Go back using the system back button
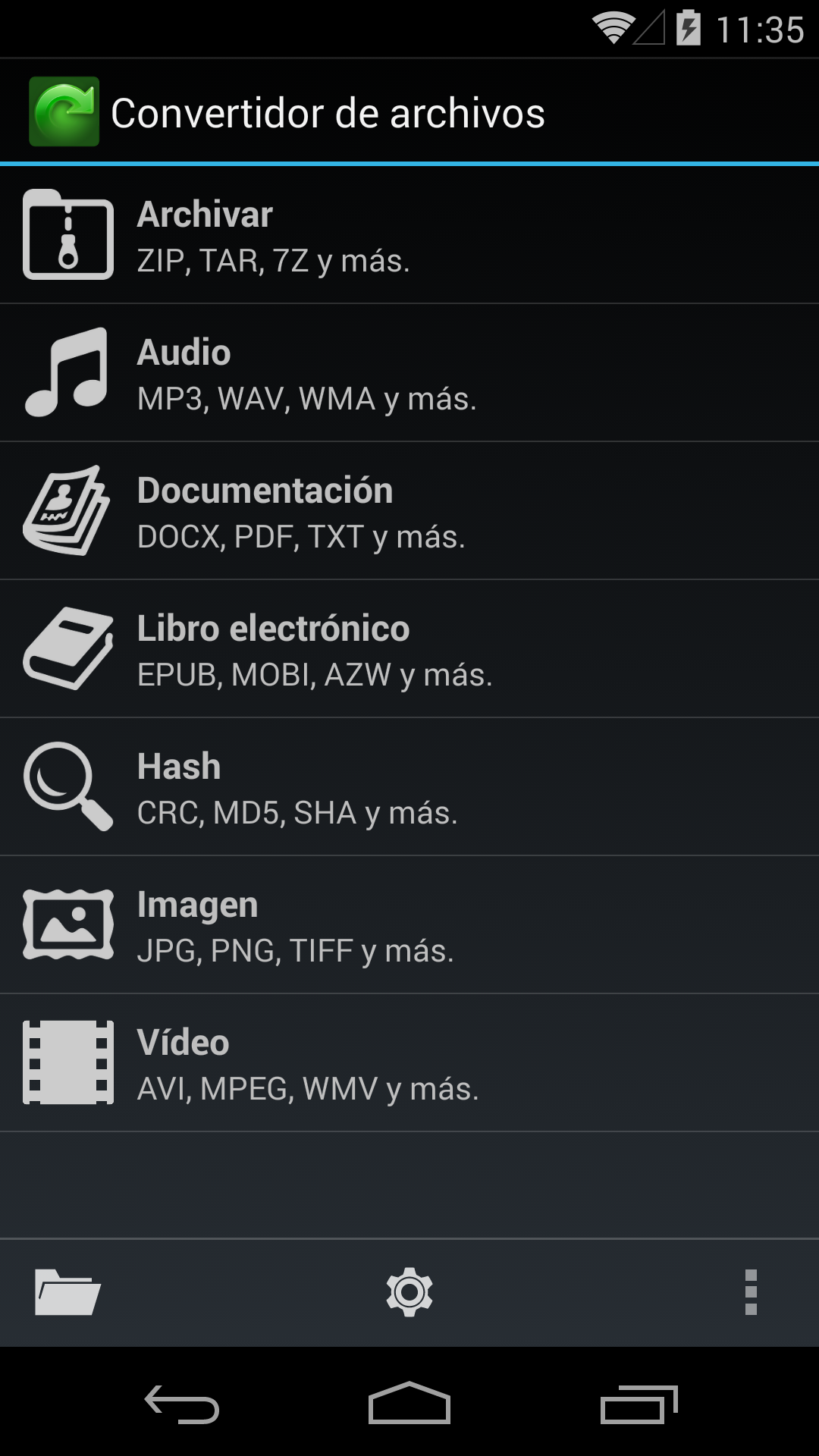Screen dimensions: 819x1456 pyautogui.click(x=182, y=1404)
